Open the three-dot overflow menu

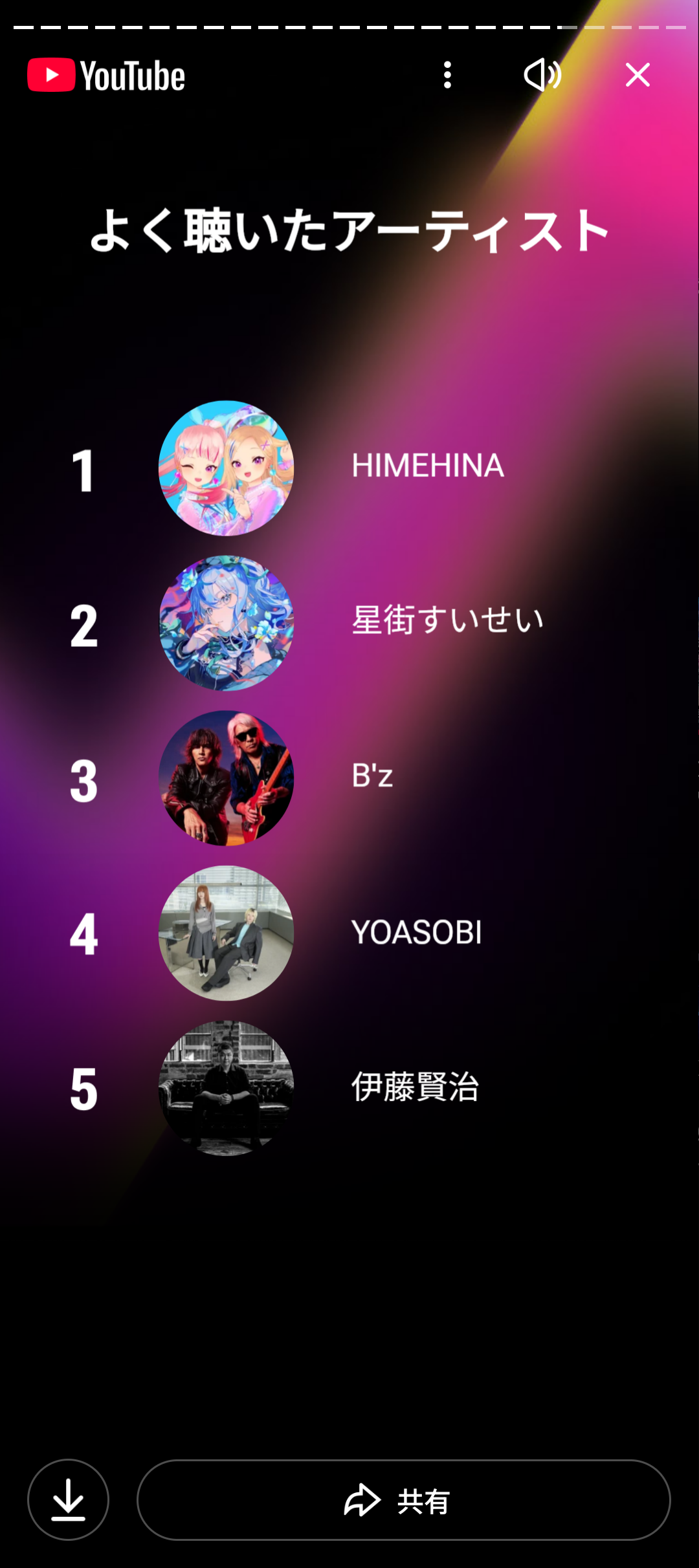coord(447,75)
